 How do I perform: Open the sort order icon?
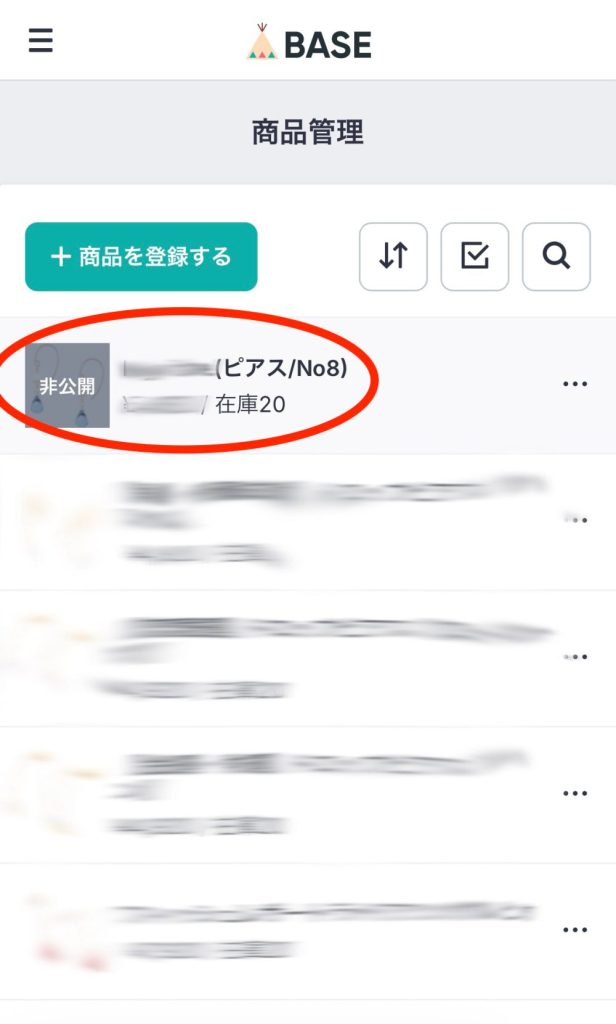click(393, 257)
